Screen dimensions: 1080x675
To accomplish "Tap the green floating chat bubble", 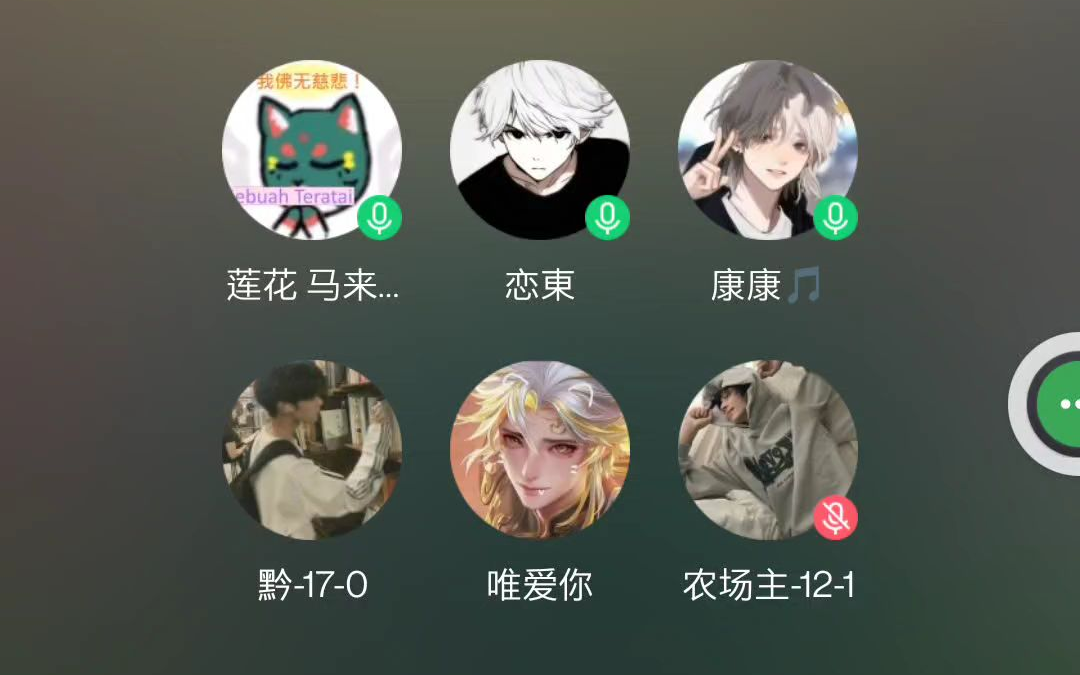I will pos(1060,404).
